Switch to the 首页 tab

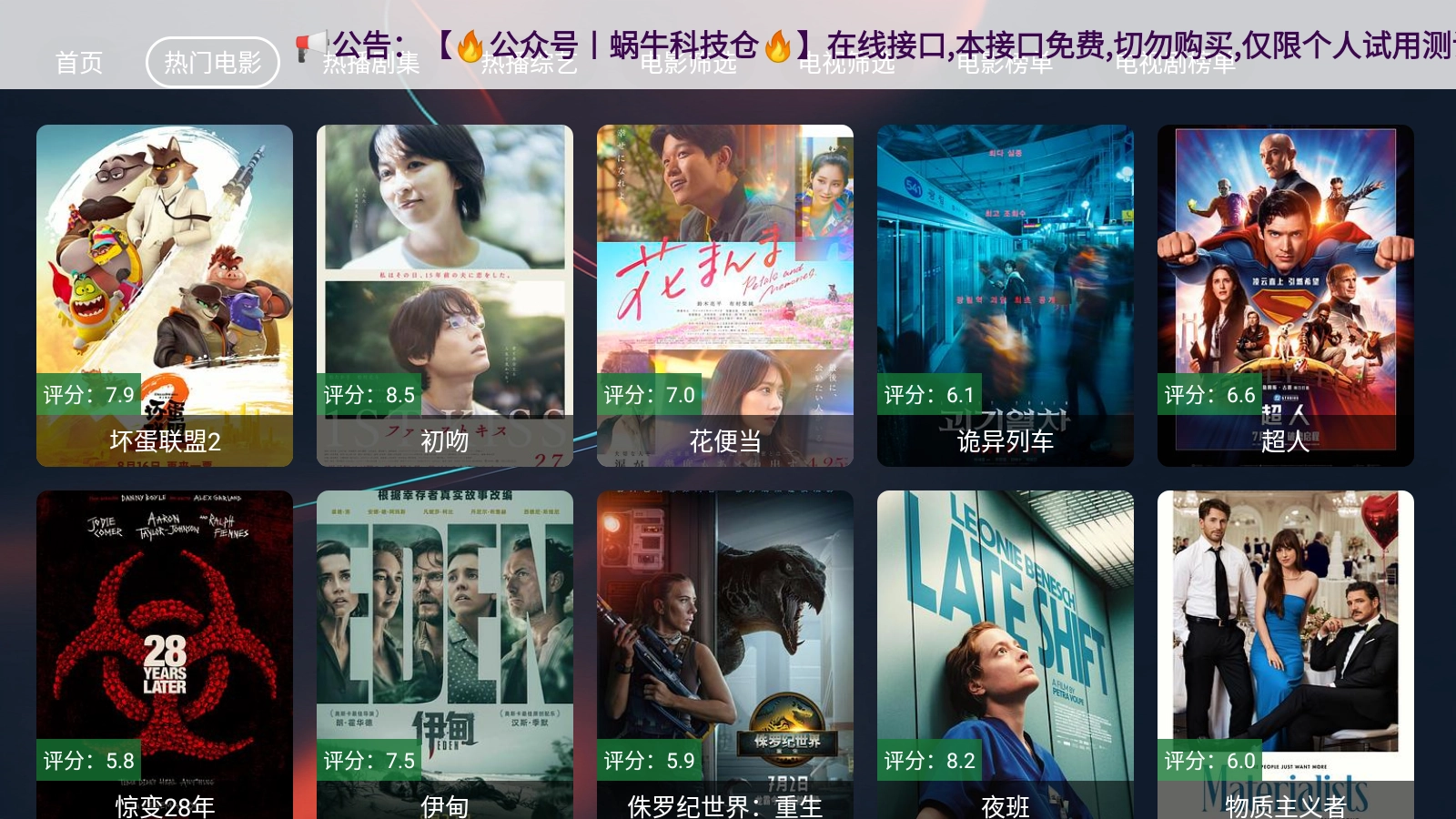(78, 63)
